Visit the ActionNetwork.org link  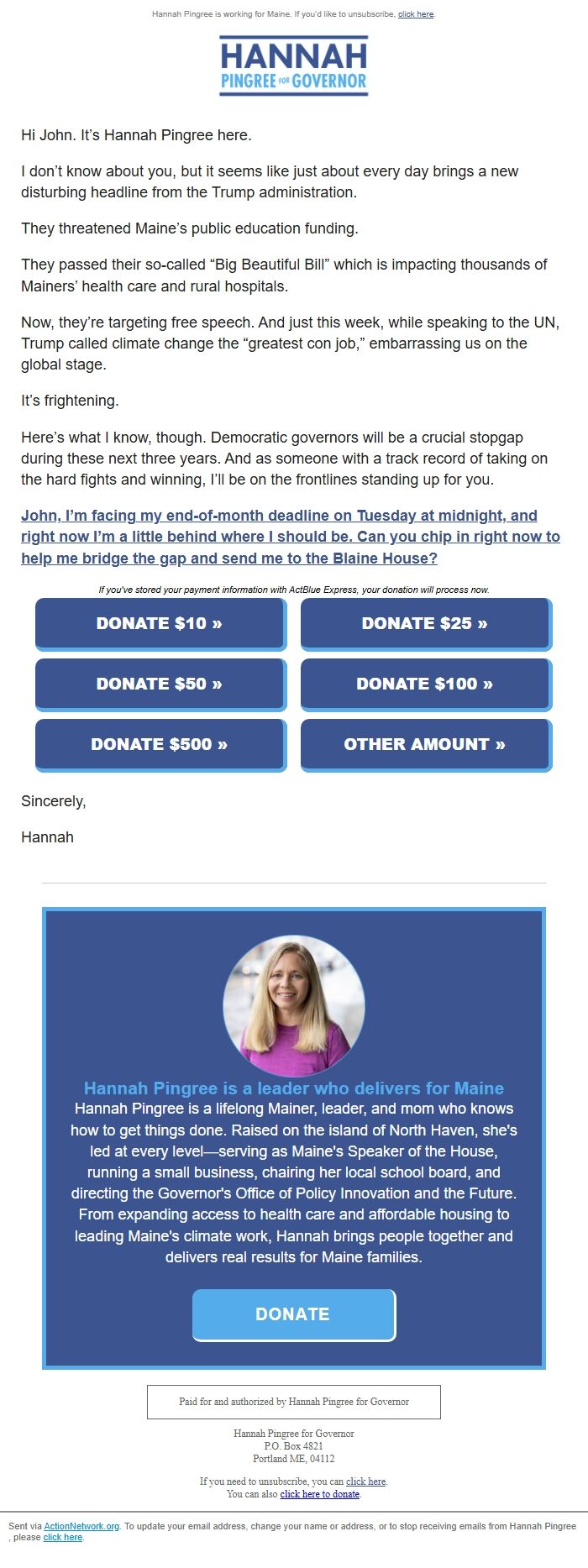[81, 1526]
